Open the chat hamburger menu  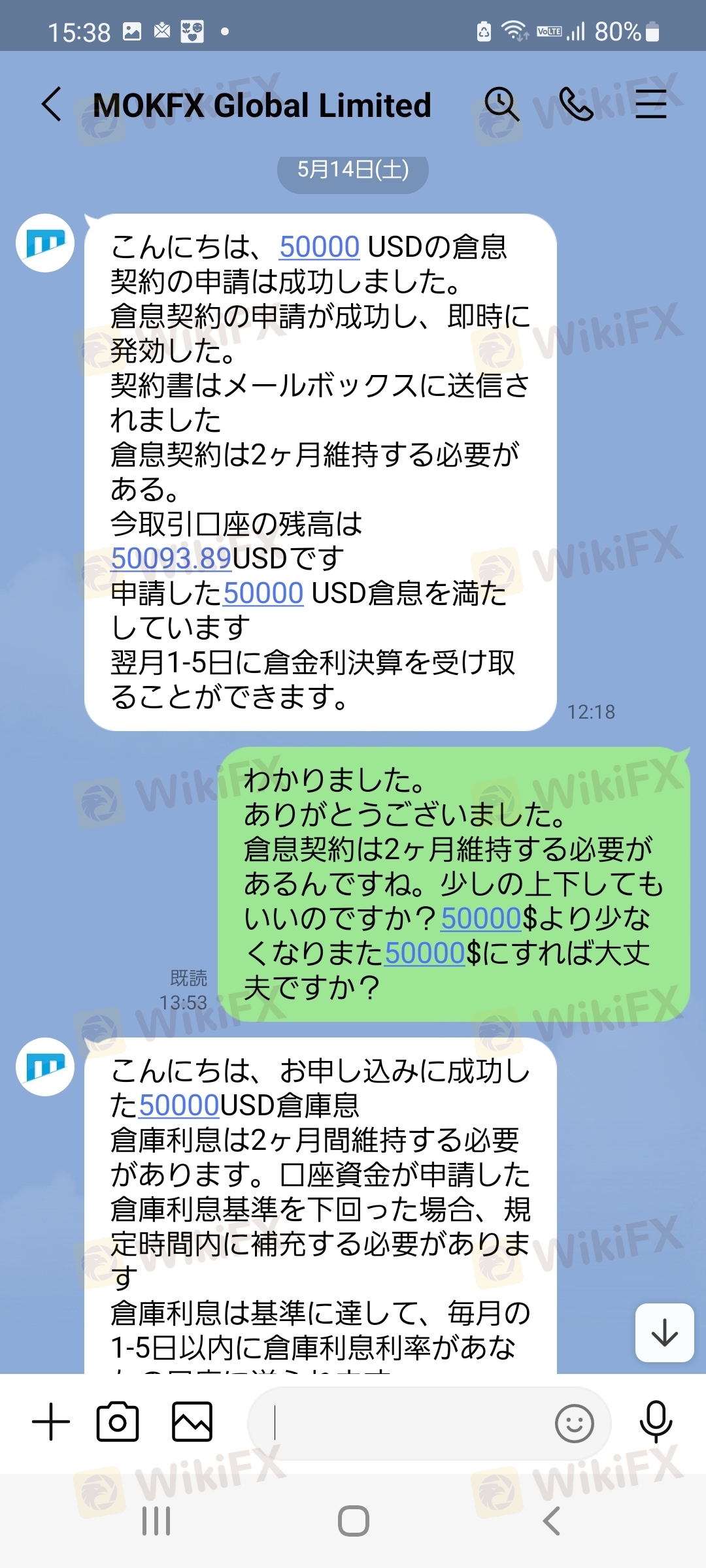pos(651,105)
